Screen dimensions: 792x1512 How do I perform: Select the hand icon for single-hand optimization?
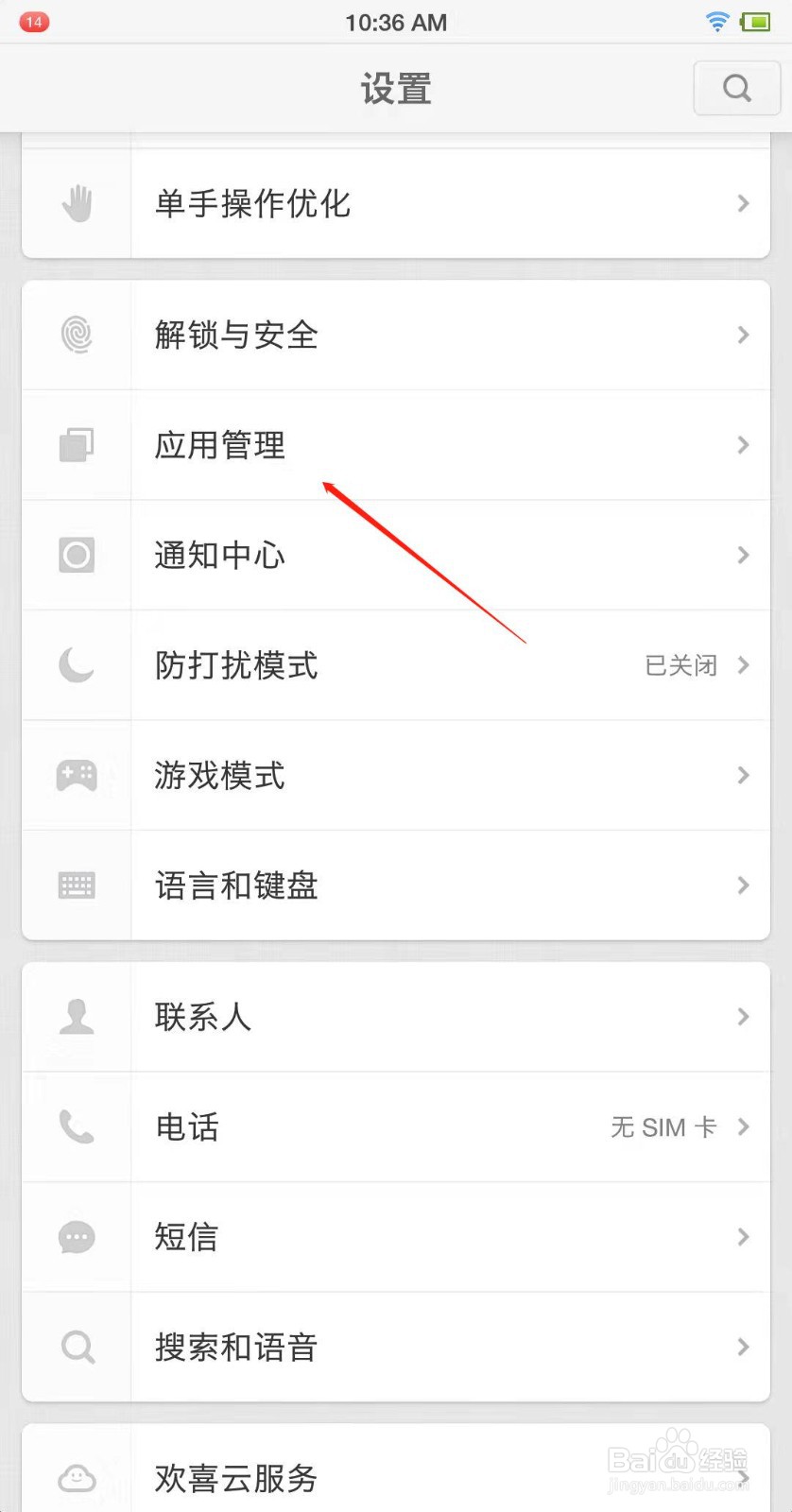click(77, 203)
